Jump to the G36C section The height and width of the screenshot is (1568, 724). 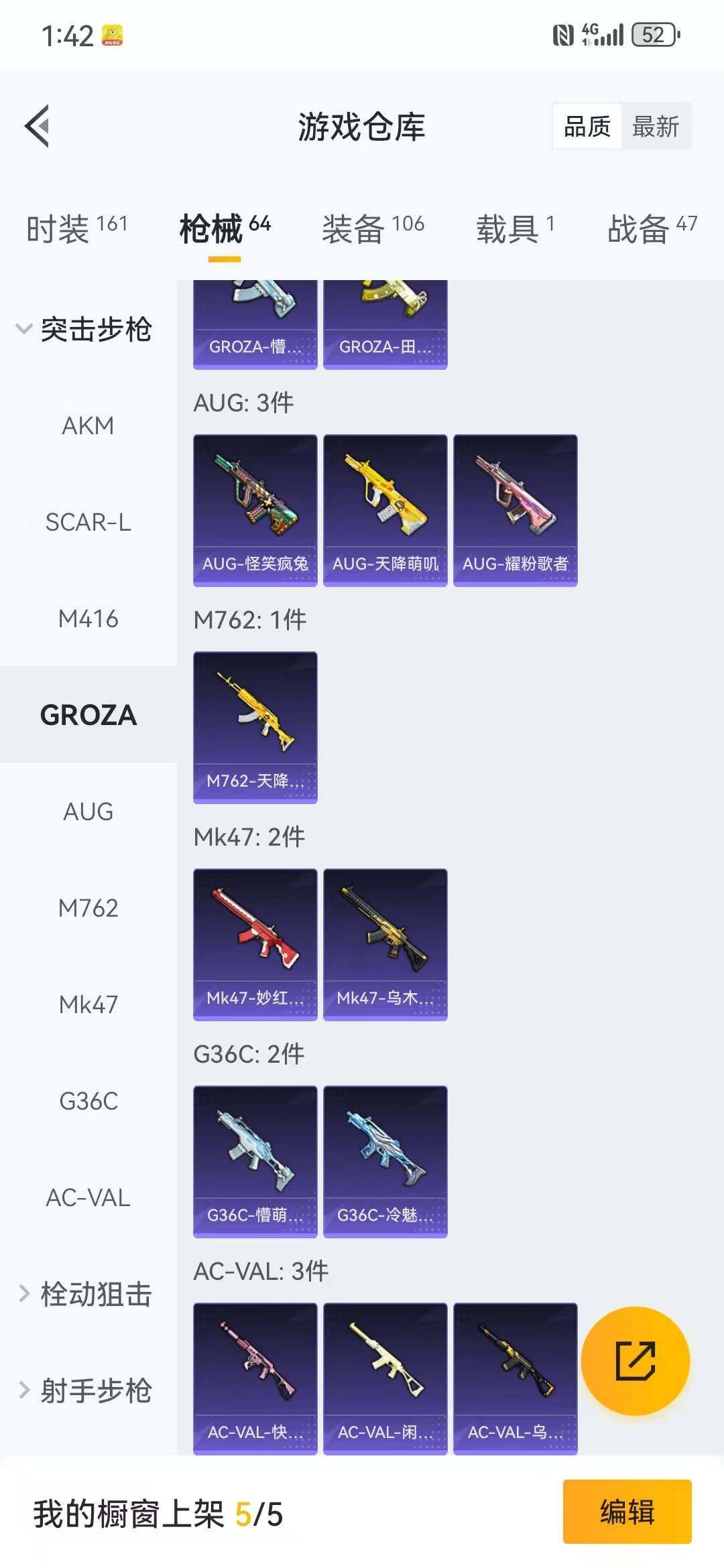pyautogui.click(x=88, y=1101)
